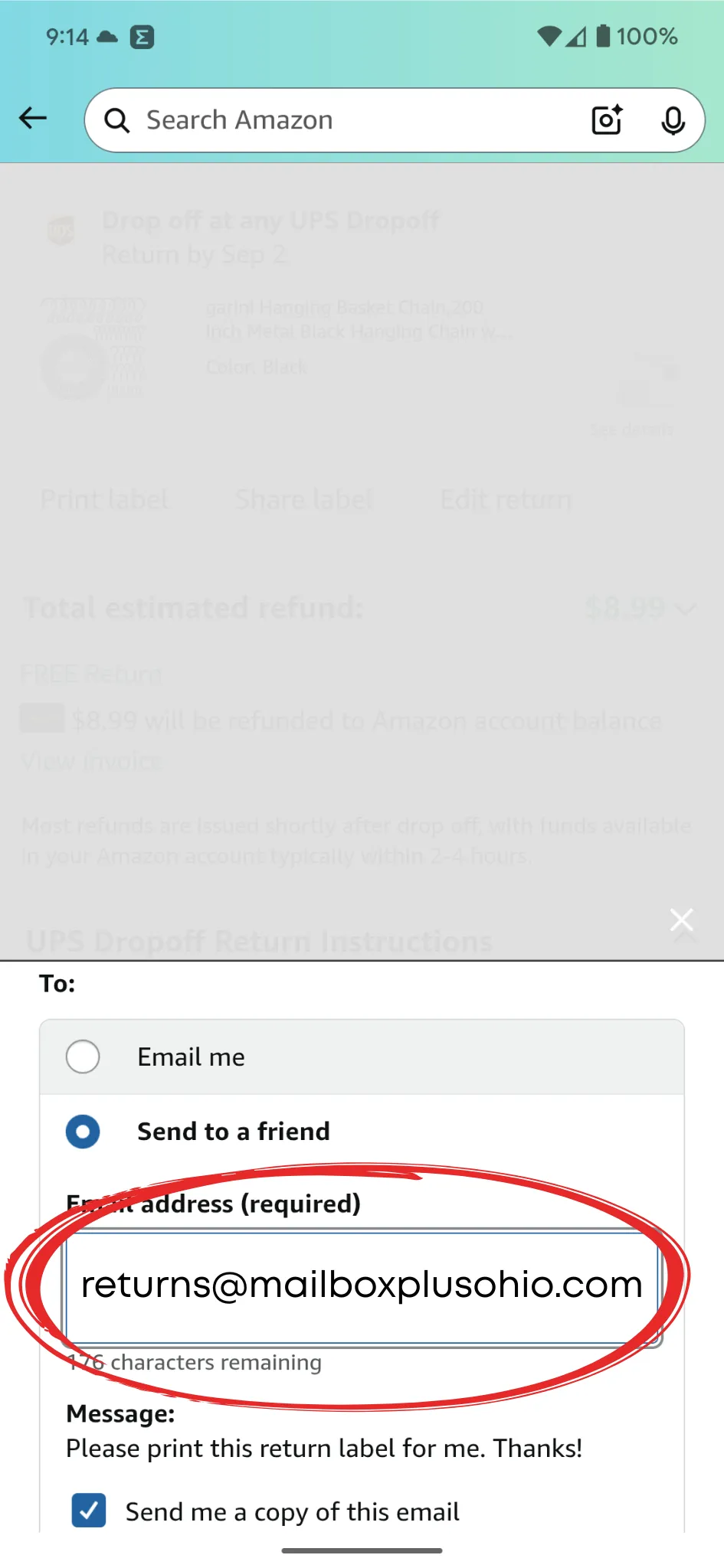Uncheck Send me a copy of this email

89,1511
